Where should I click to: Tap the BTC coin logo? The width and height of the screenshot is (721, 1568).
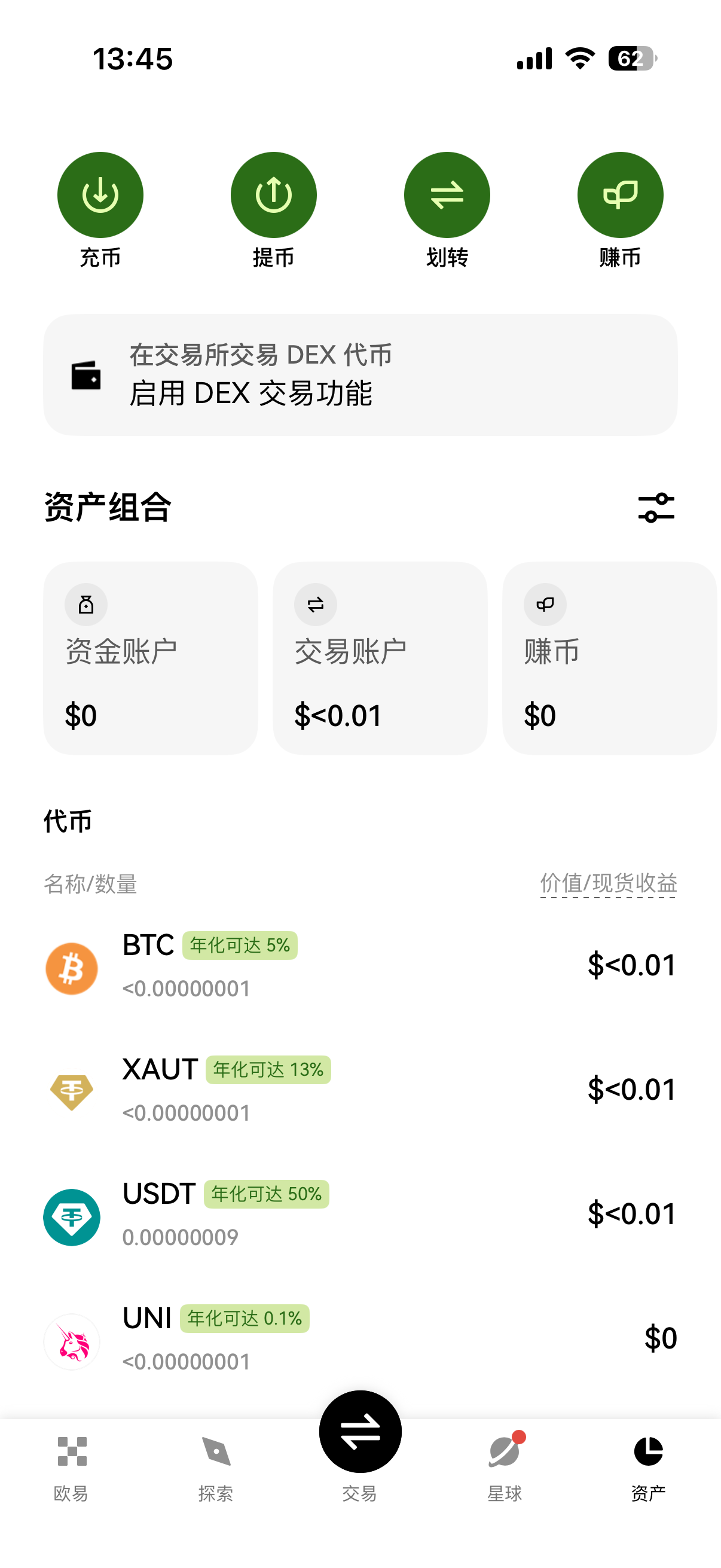(x=71, y=968)
